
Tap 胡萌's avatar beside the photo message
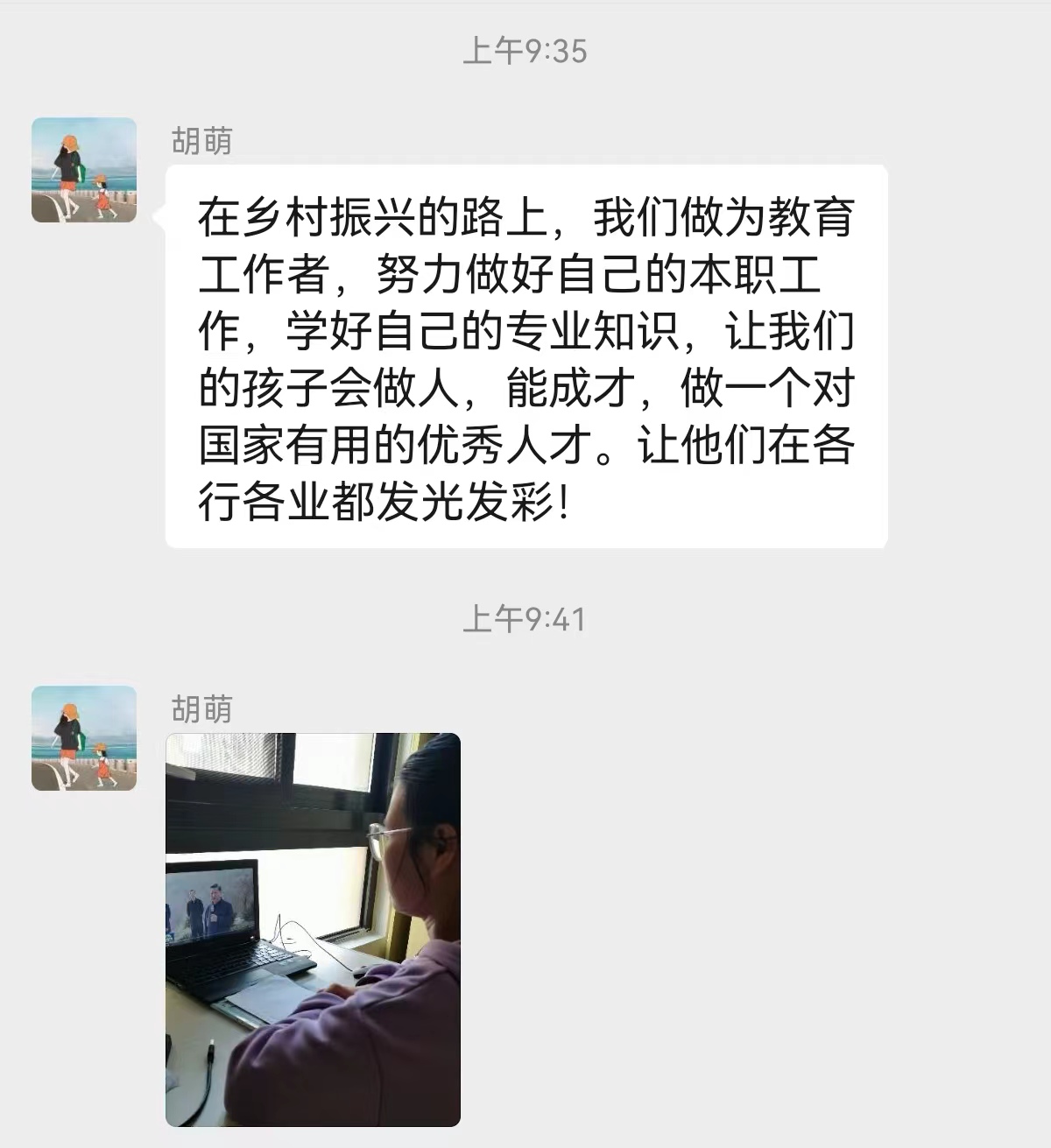[84, 738]
